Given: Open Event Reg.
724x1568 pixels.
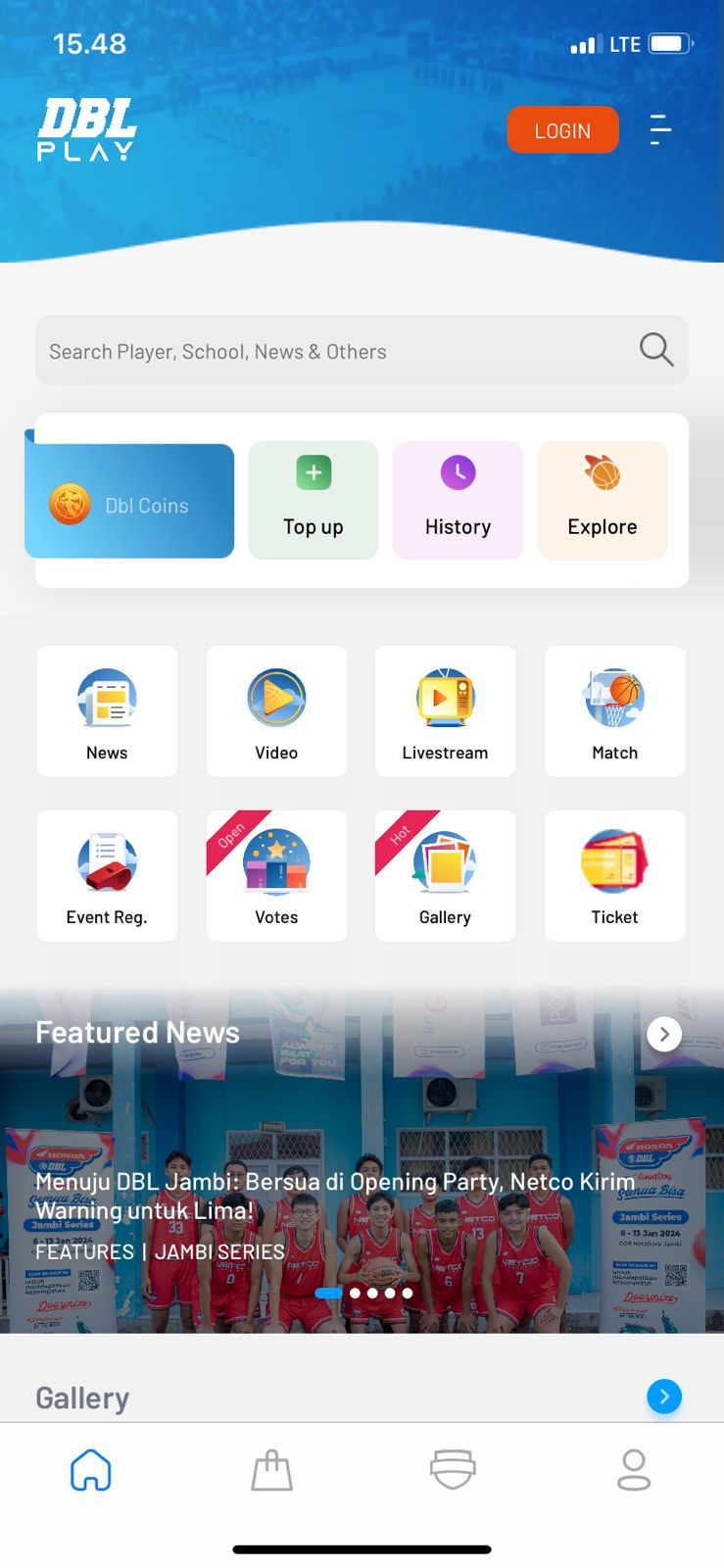Looking at the screenshot, I should tap(107, 876).
